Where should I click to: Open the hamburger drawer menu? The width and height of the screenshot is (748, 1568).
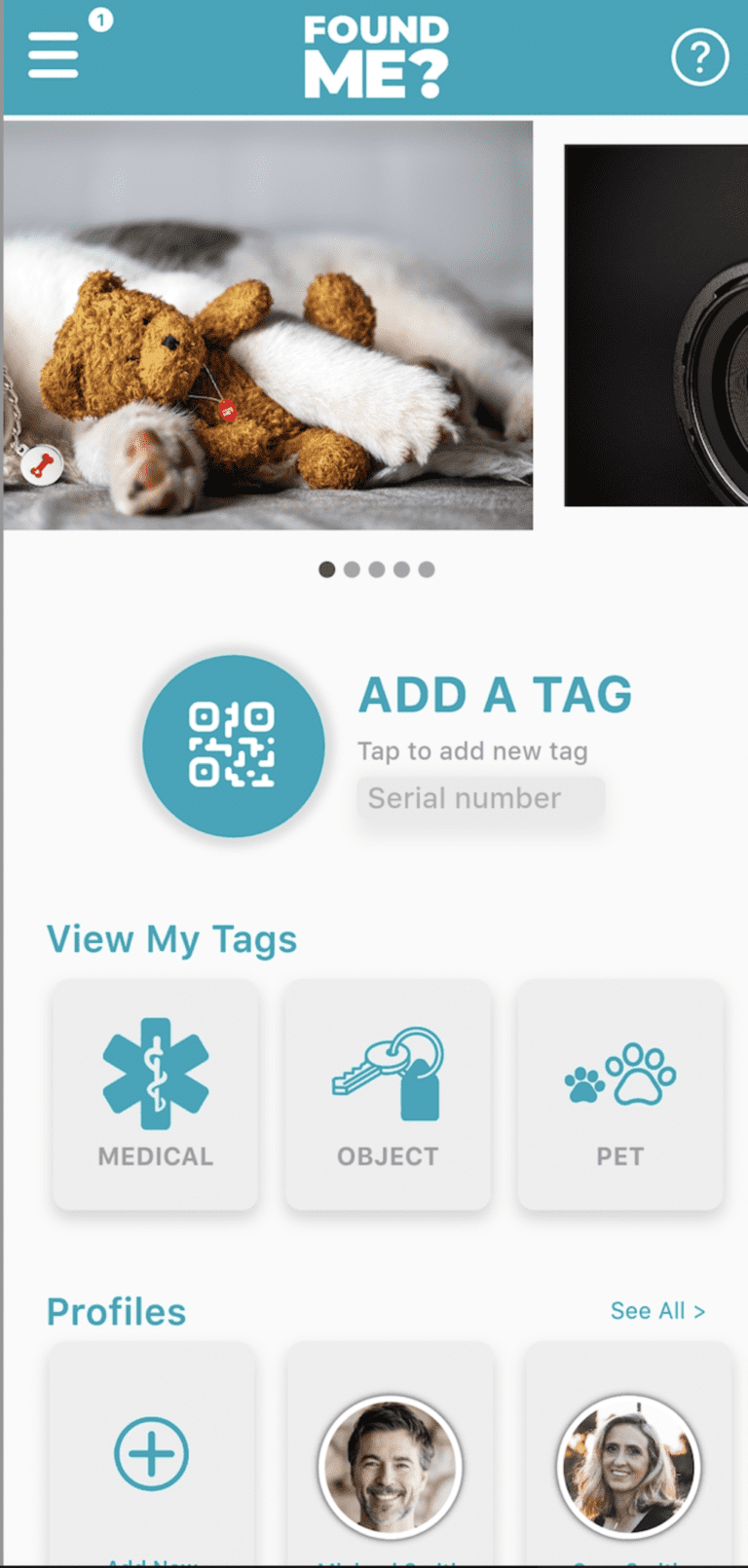[53, 55]
